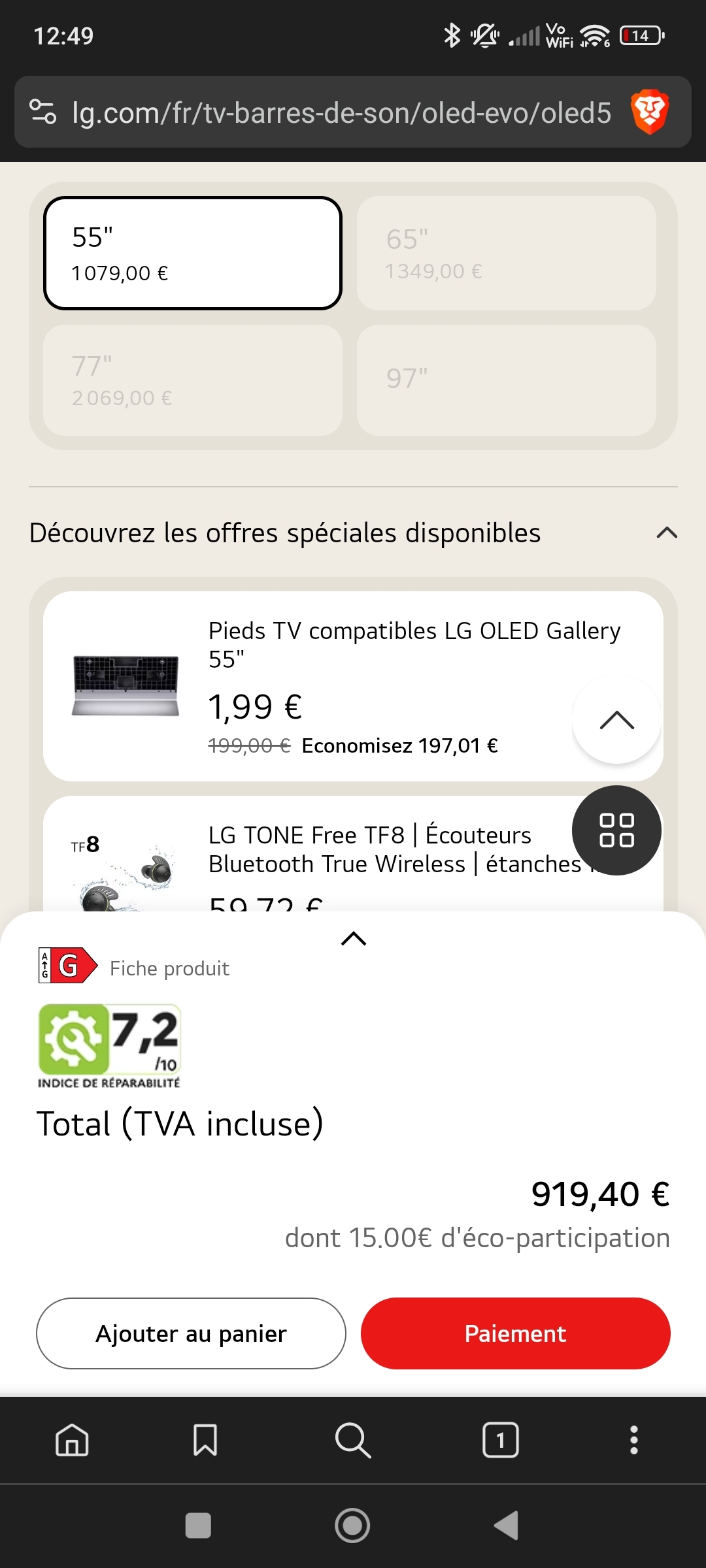Proceed with the red Paiement button
The width and height of the screenshot is (706, 1568).
coord(515,1333)
